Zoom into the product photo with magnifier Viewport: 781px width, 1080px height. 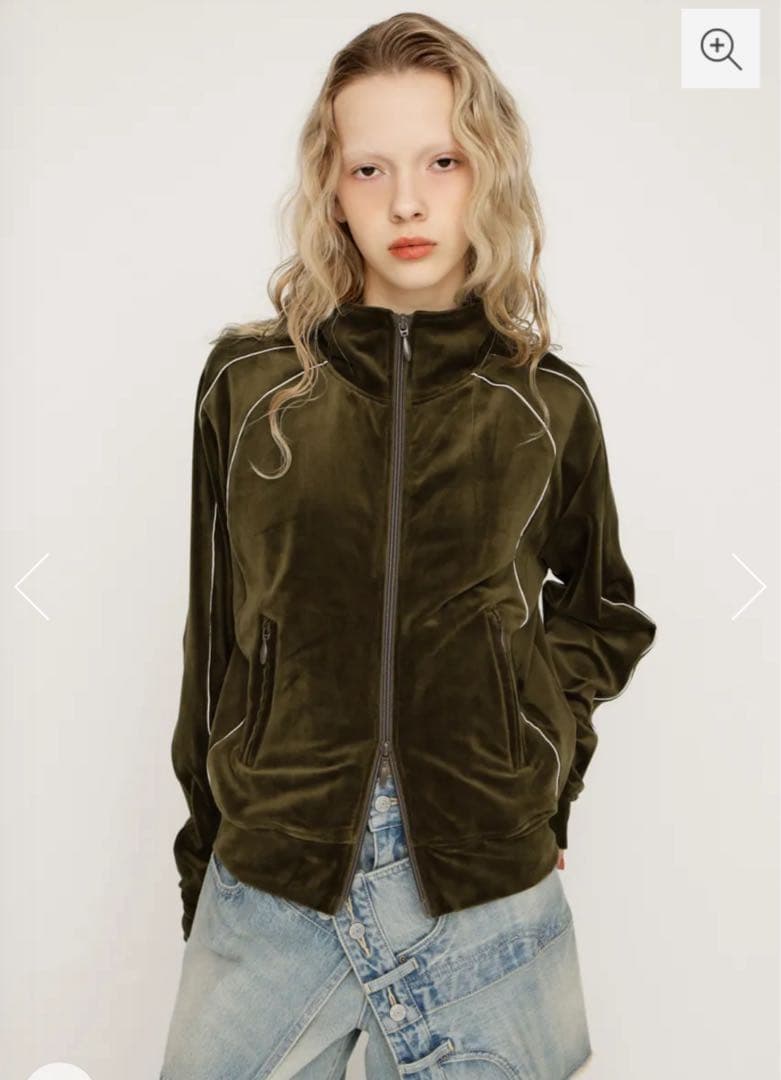[x=720, y=48]
